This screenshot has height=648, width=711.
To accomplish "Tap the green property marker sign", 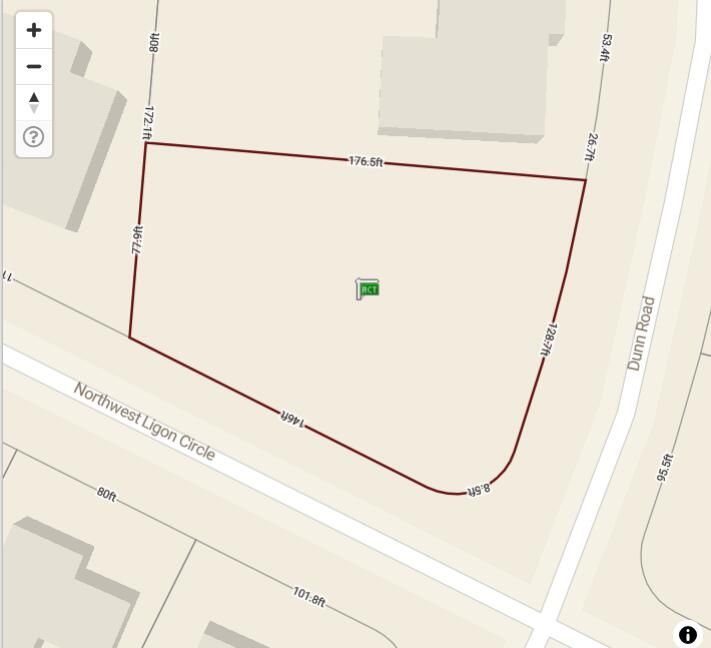I will [x=368, y=289].
